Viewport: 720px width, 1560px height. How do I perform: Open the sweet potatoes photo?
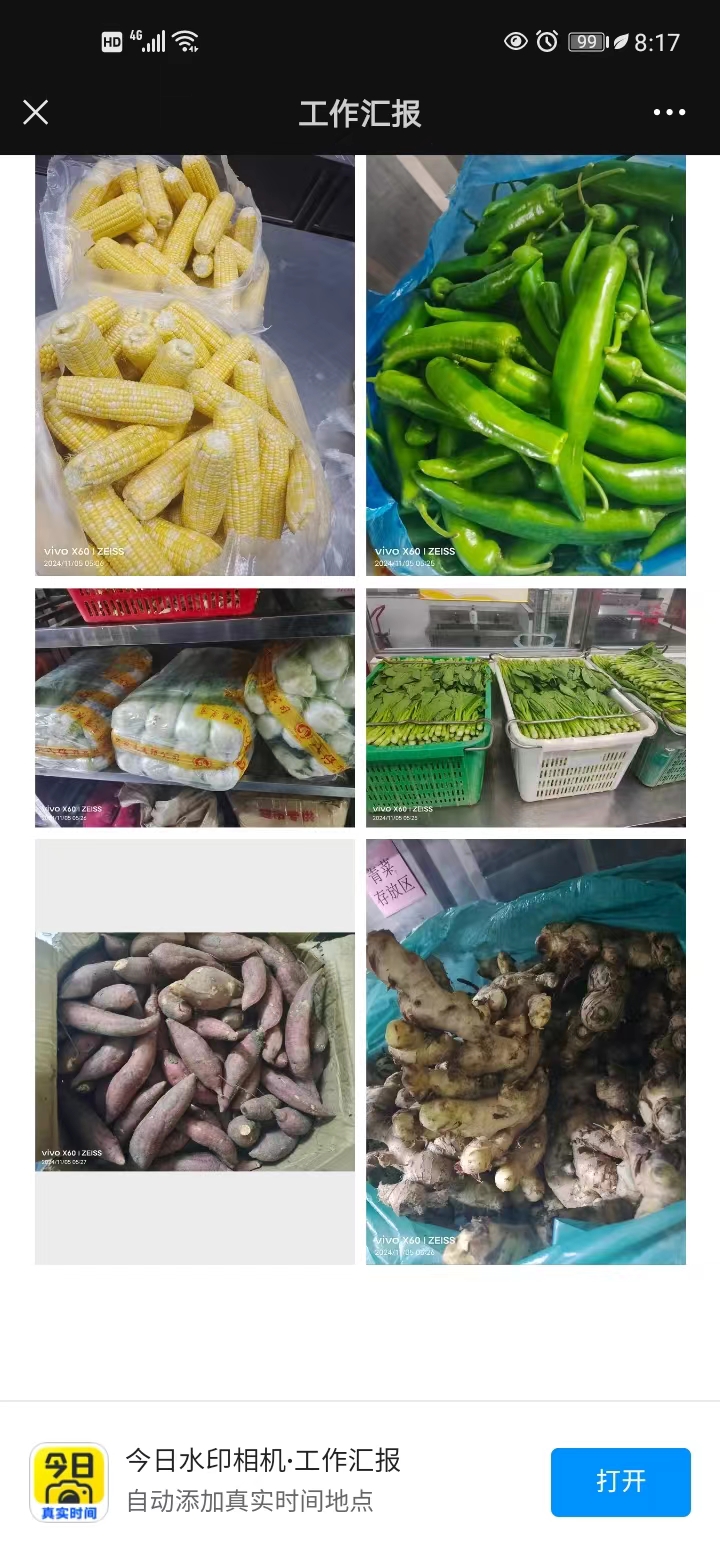pyautogui.click(x=195, y=1051)
